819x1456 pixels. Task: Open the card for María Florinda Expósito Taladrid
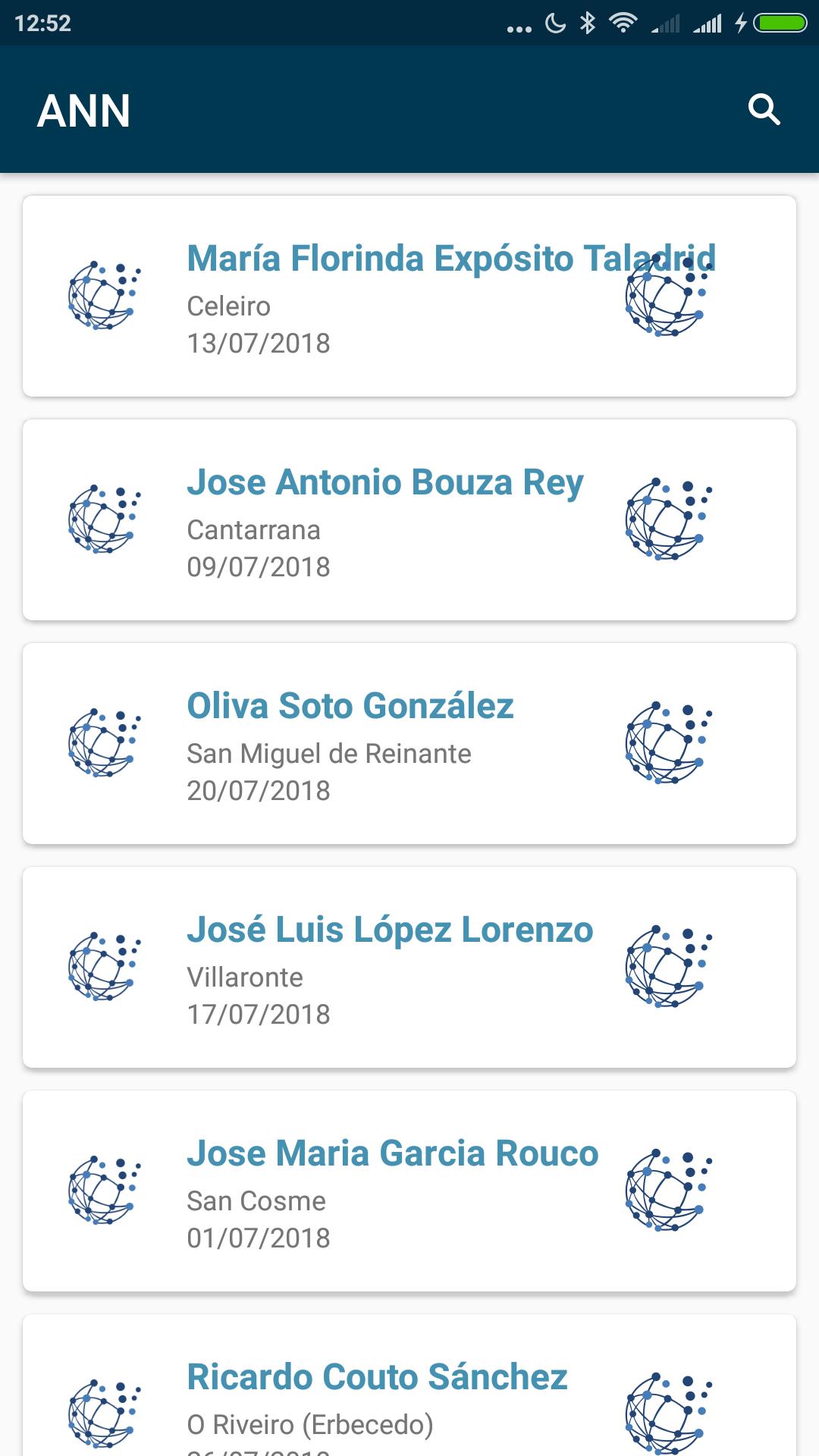pyautogui.click(x=409, y=296)
